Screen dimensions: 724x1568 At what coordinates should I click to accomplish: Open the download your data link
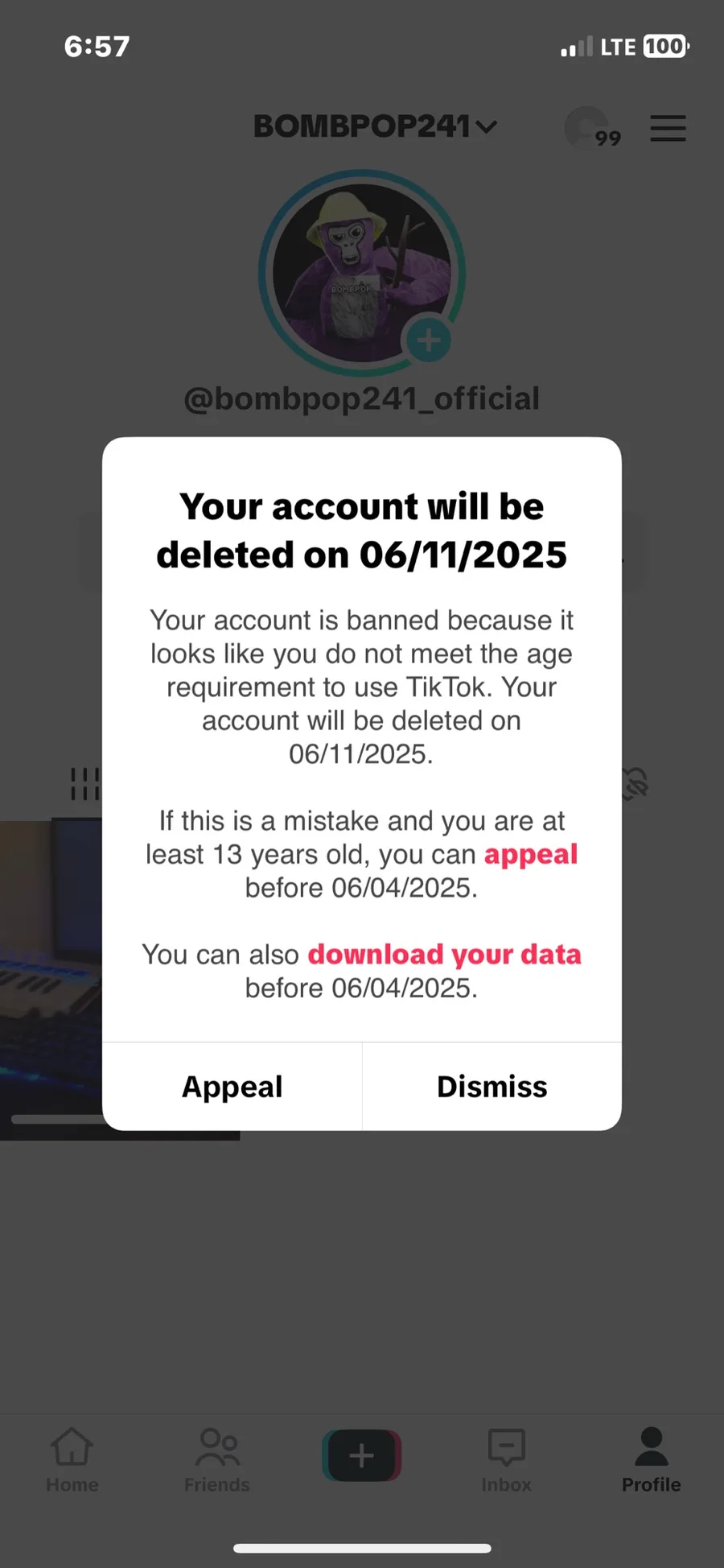(444, 954)
